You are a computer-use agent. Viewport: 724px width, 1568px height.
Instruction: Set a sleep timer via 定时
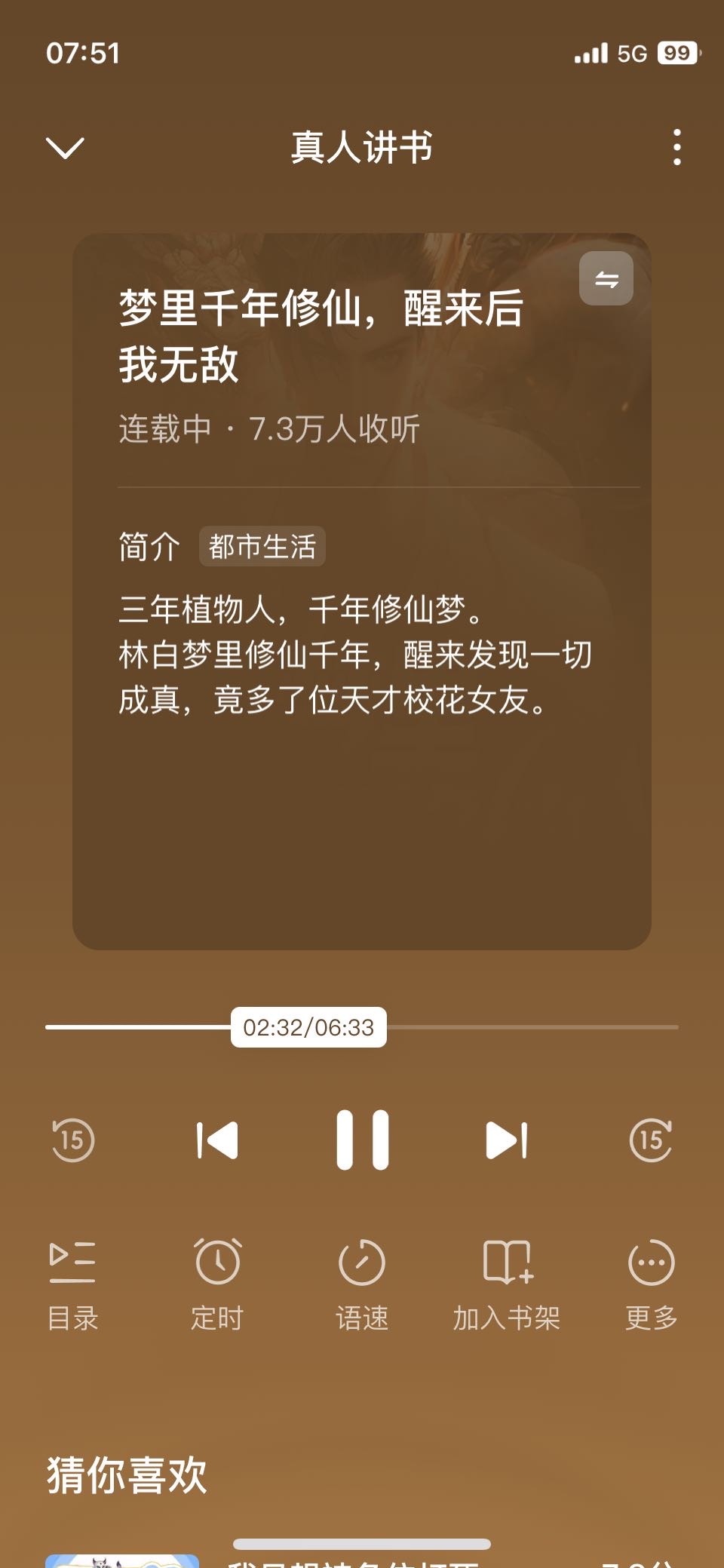point(217,1284)
